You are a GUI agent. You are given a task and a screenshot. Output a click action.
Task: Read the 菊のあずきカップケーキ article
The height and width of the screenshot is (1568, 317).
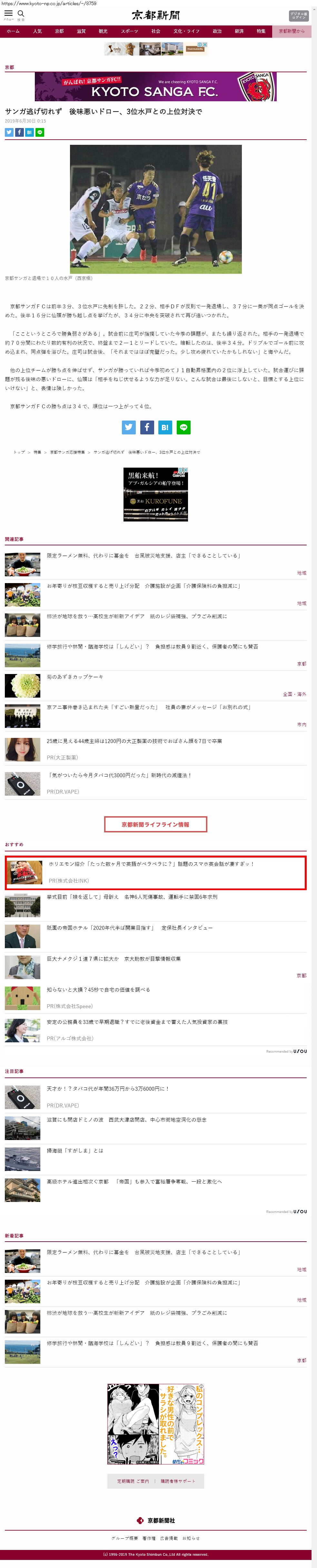point(75,677)
